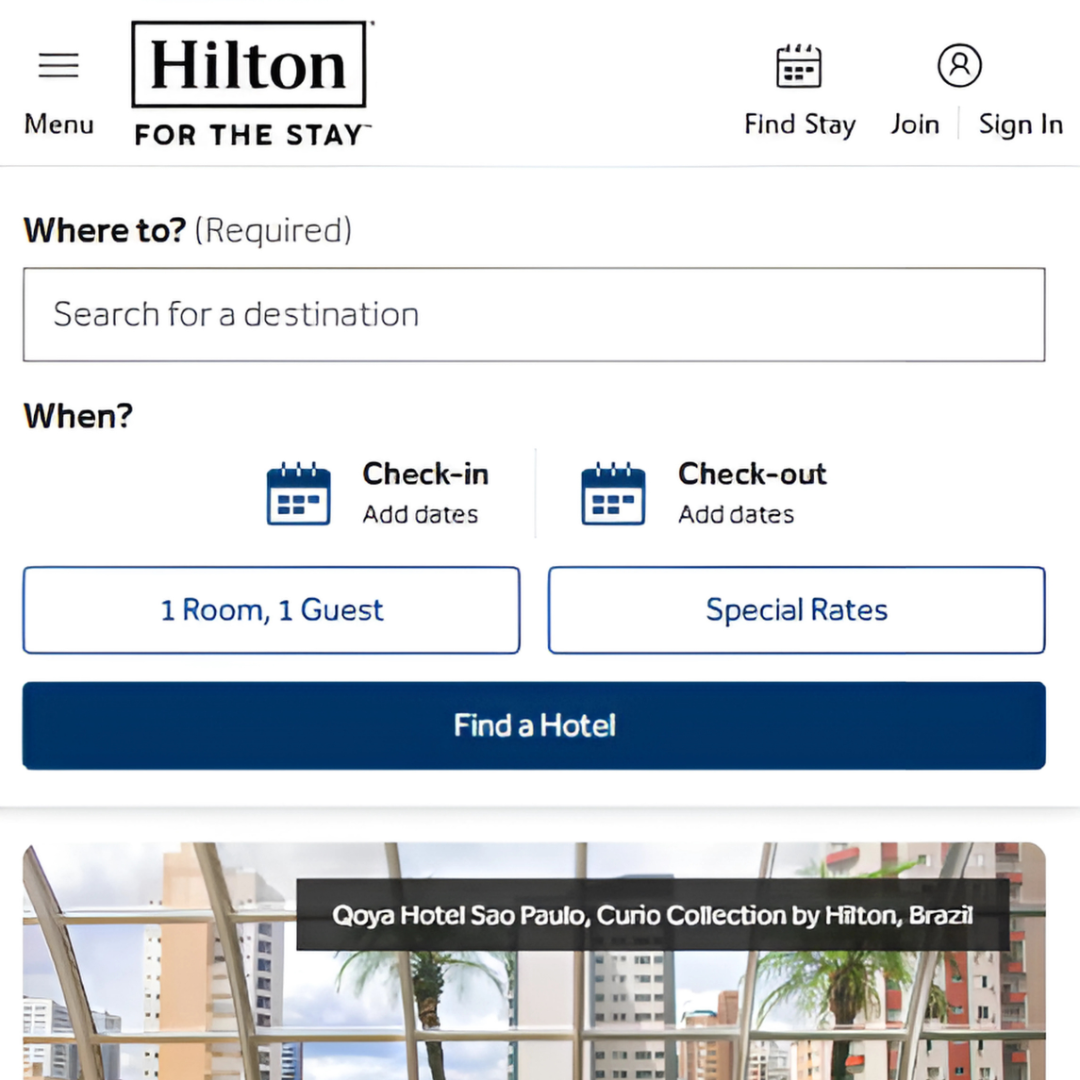
Task: Tap the Find a Hotel button
Action: 534,725
